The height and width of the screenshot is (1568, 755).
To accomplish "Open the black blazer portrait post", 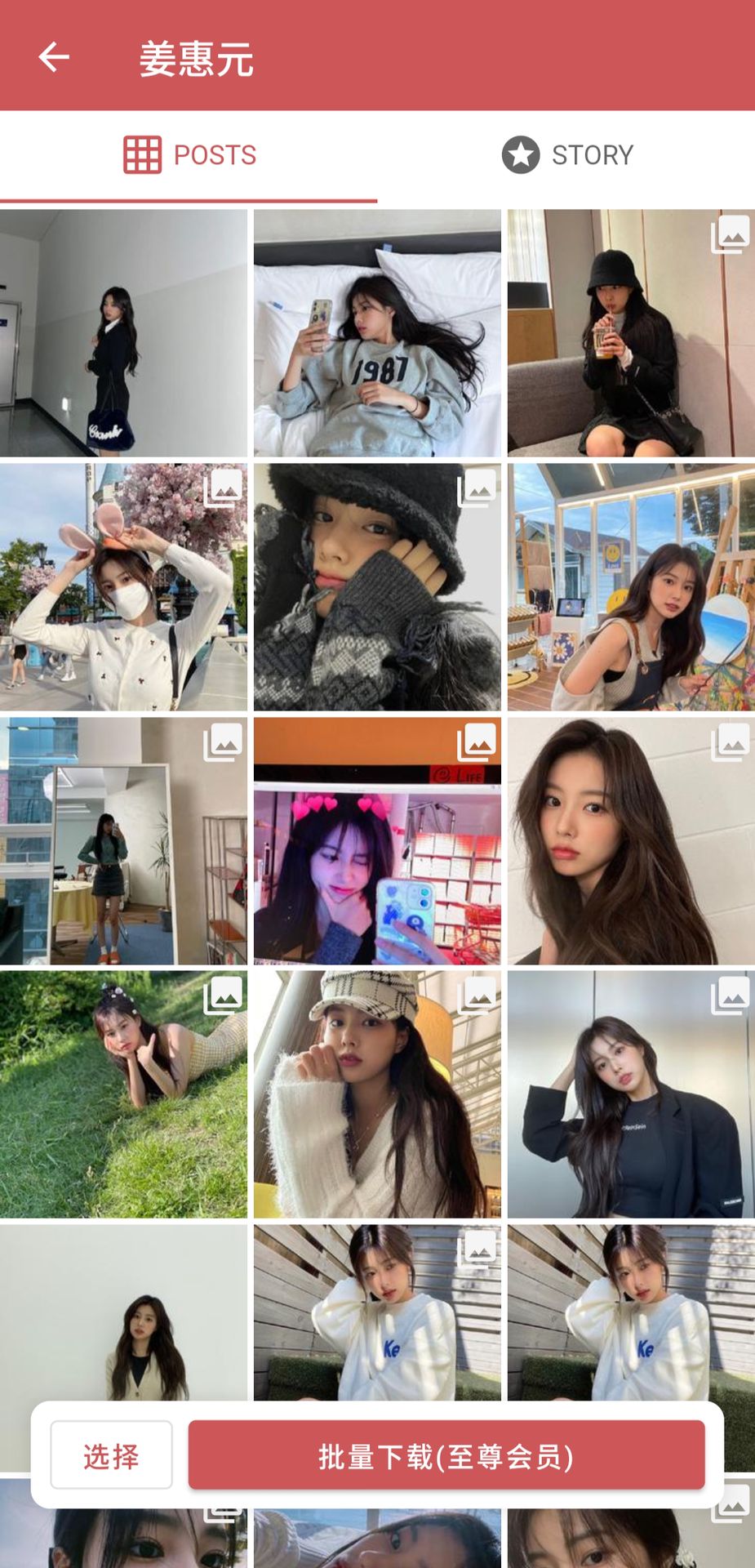I will click(x=630, y=1094).
